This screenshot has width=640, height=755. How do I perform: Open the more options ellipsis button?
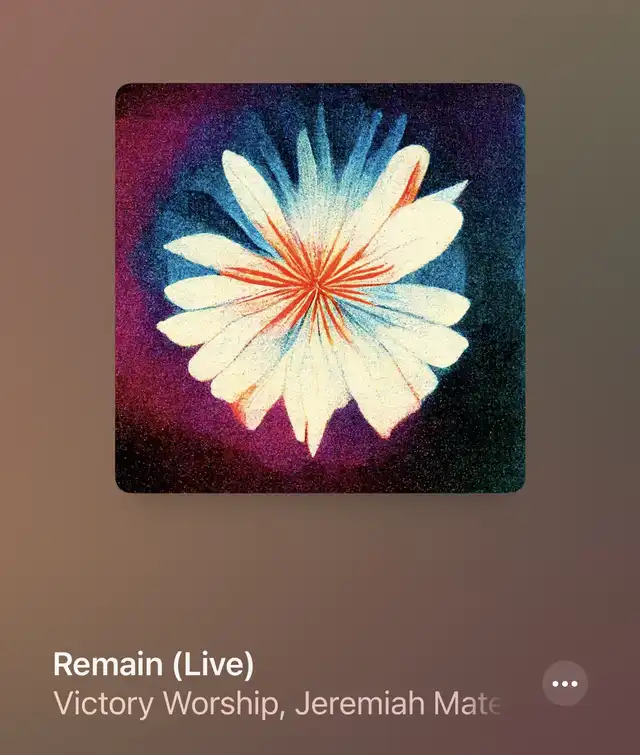point(565,684)
